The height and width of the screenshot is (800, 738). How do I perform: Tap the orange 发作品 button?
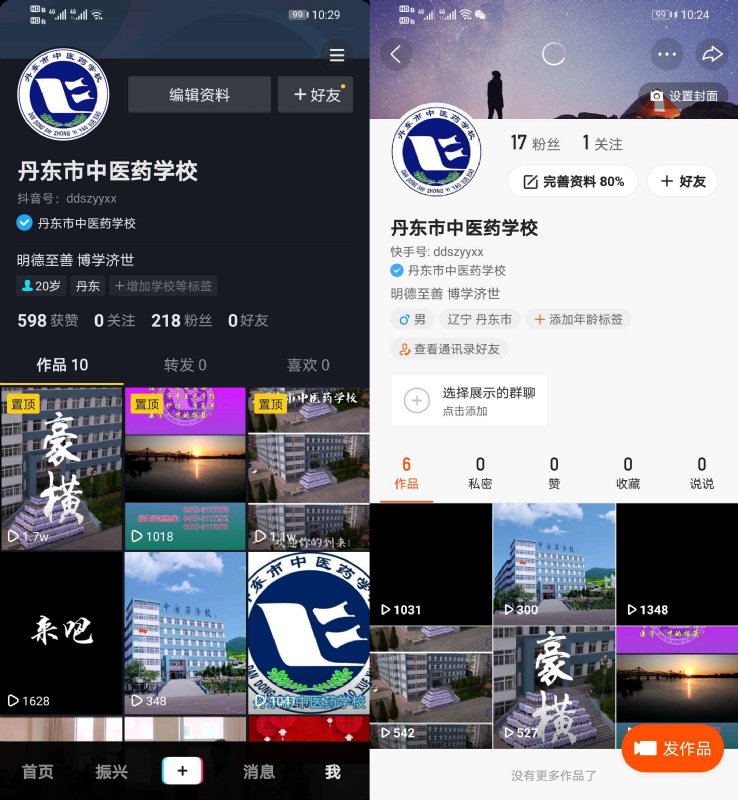(673, 748)
